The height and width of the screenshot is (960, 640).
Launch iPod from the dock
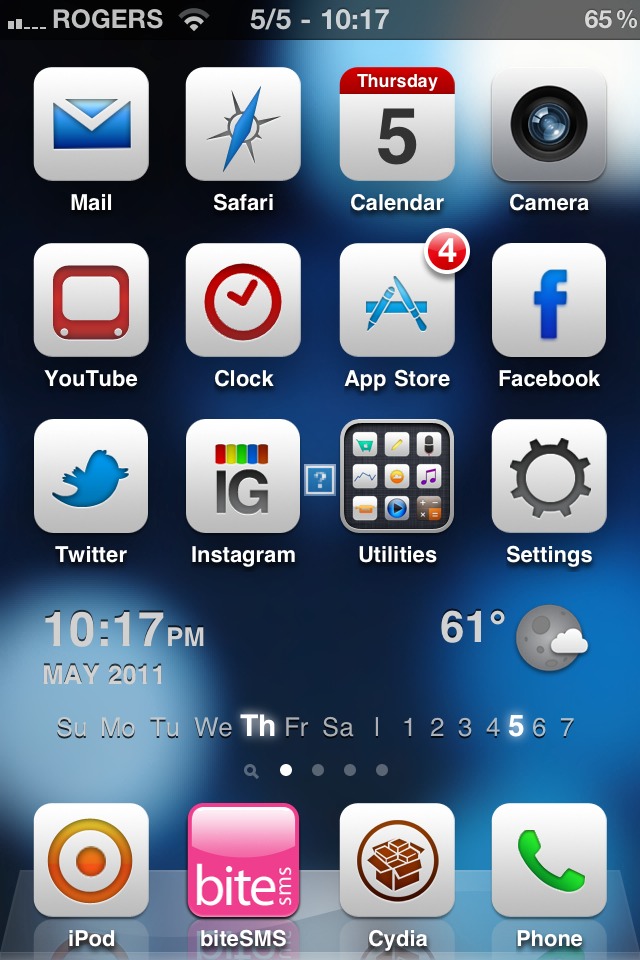[91, 860]
